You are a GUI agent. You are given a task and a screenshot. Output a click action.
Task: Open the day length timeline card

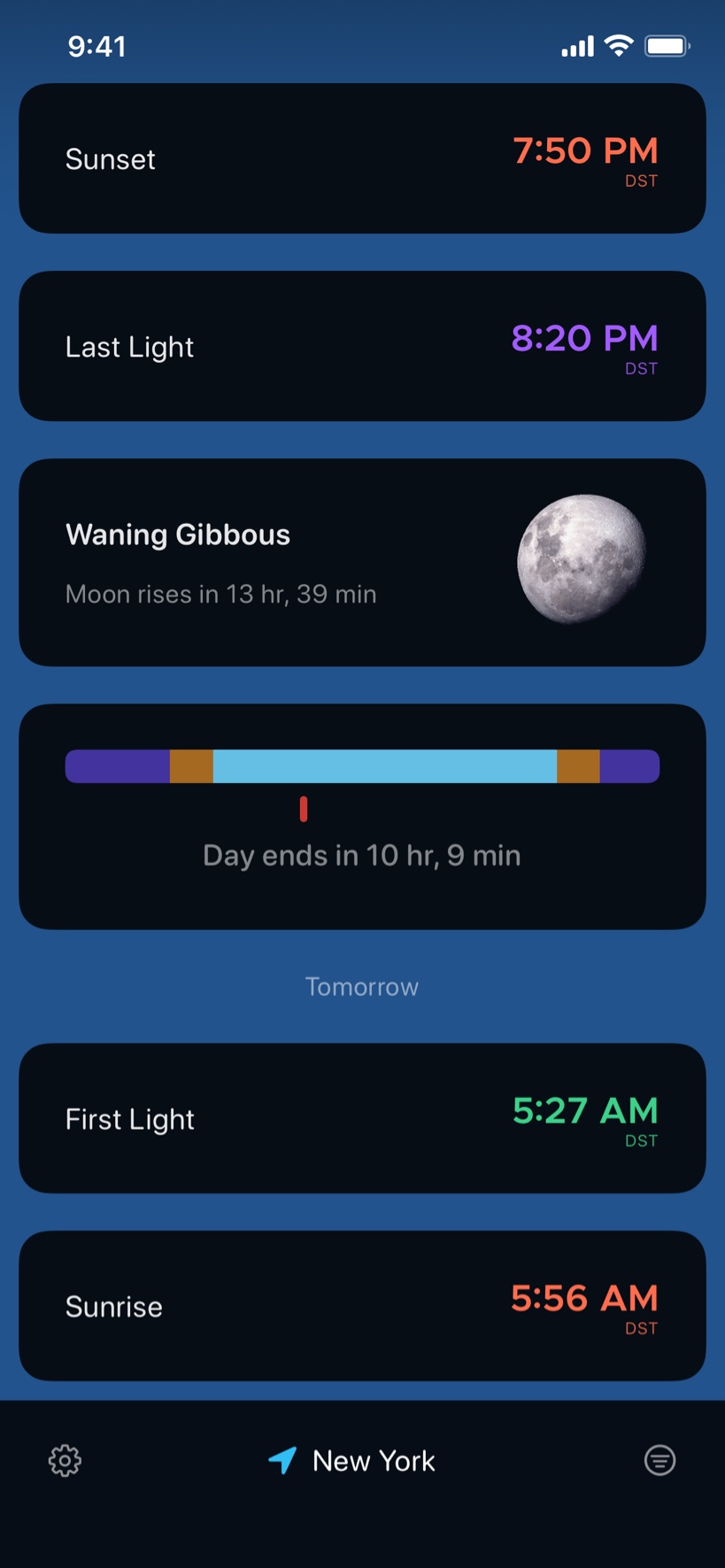point(362,816)
